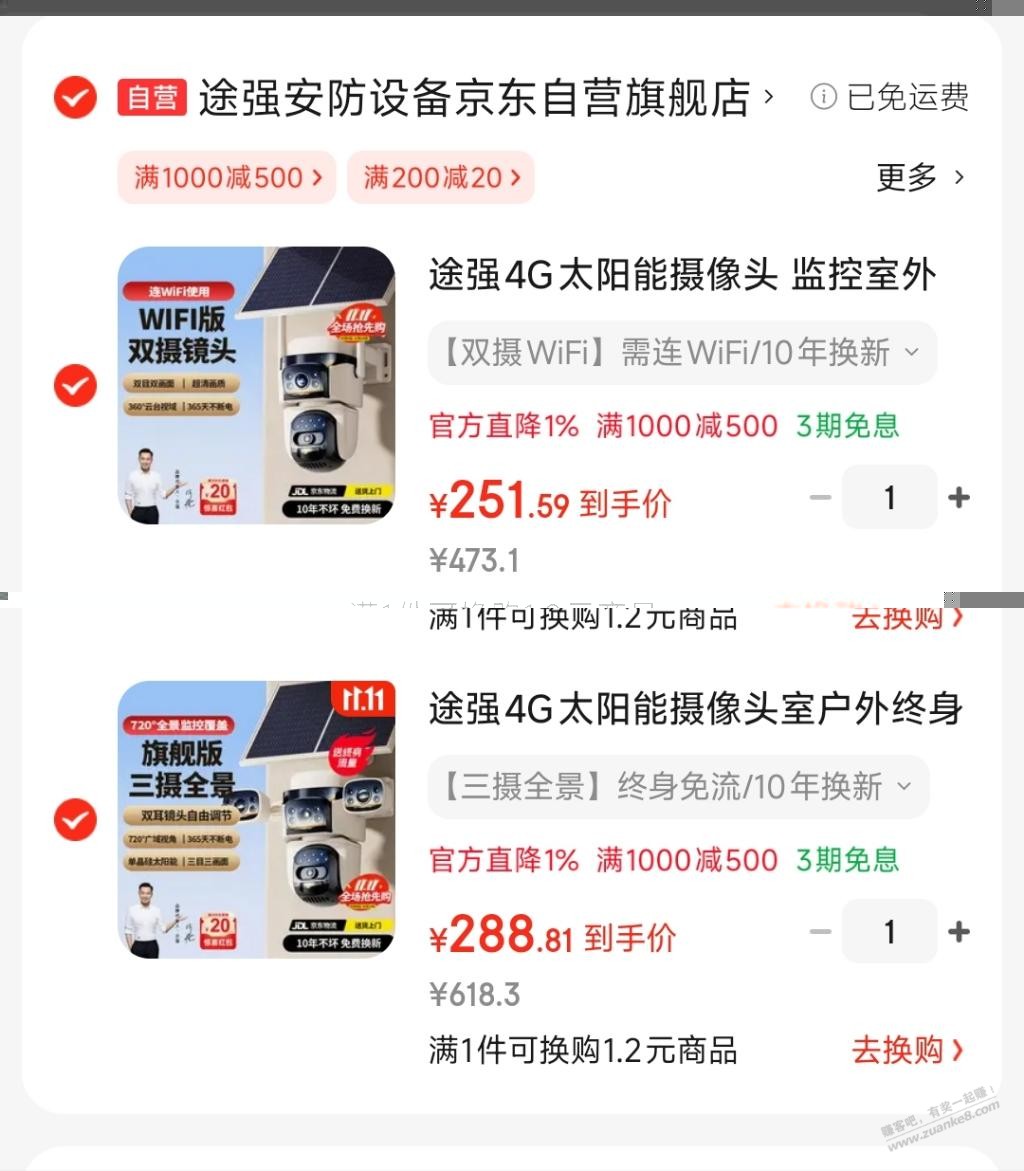Tap 去换购 under the ¥288.81 camera
The width and height of the screenshot is (1024, 1171).
[907, 1050]
